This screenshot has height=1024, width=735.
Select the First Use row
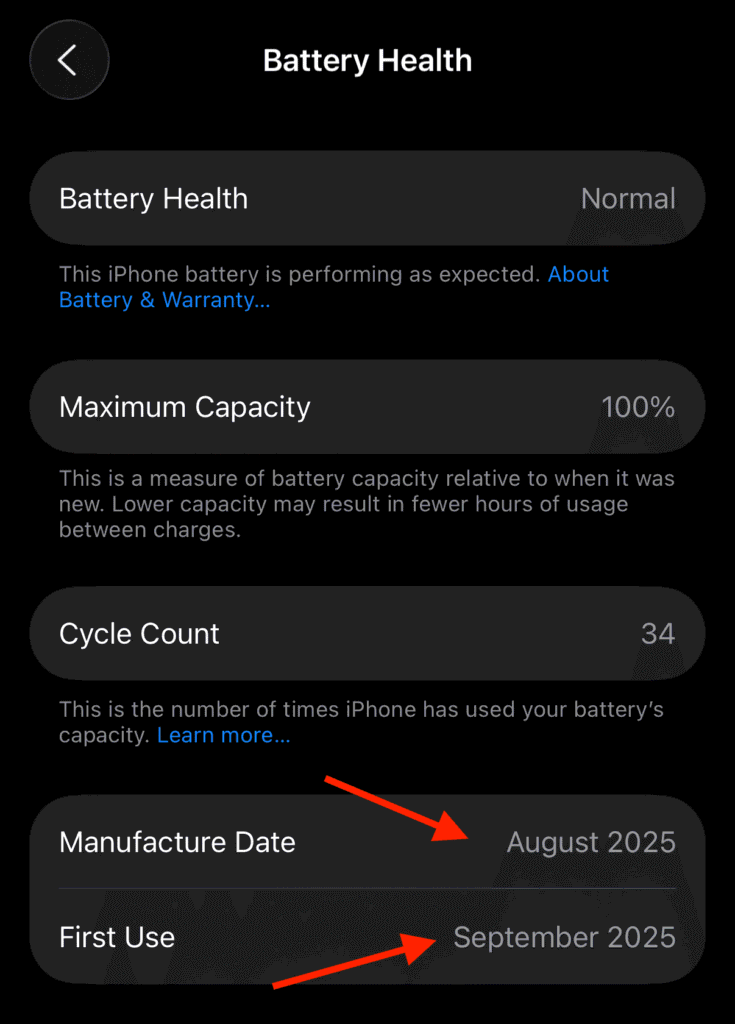367,938
